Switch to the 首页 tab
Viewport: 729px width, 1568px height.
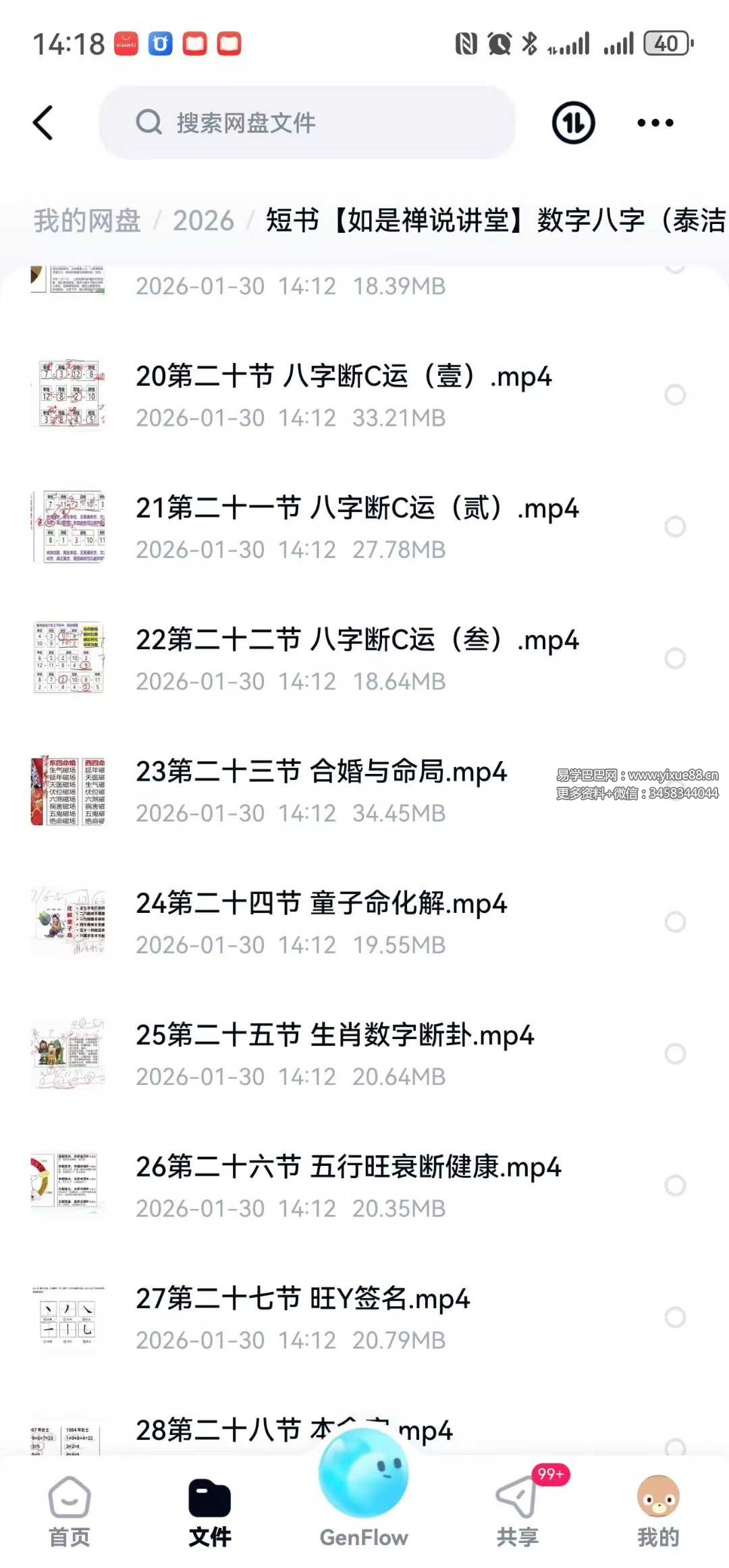(70, 1513)
